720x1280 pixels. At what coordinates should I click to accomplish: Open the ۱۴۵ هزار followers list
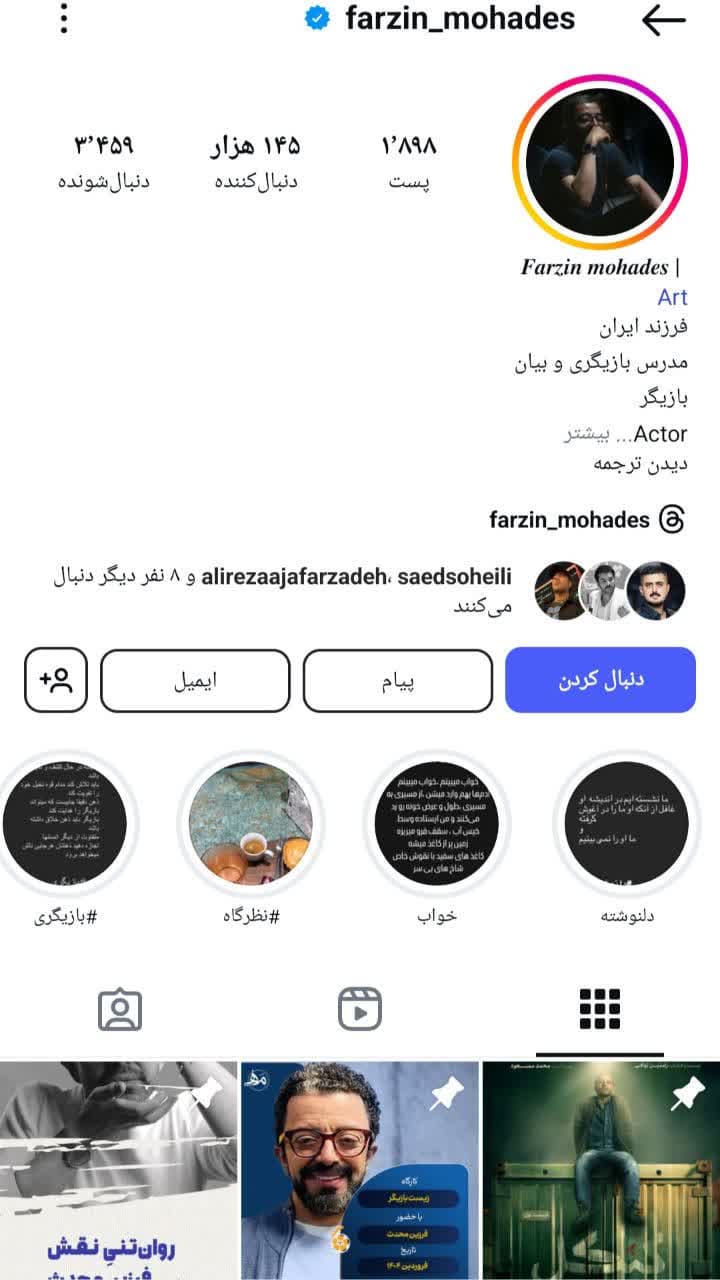255,161
